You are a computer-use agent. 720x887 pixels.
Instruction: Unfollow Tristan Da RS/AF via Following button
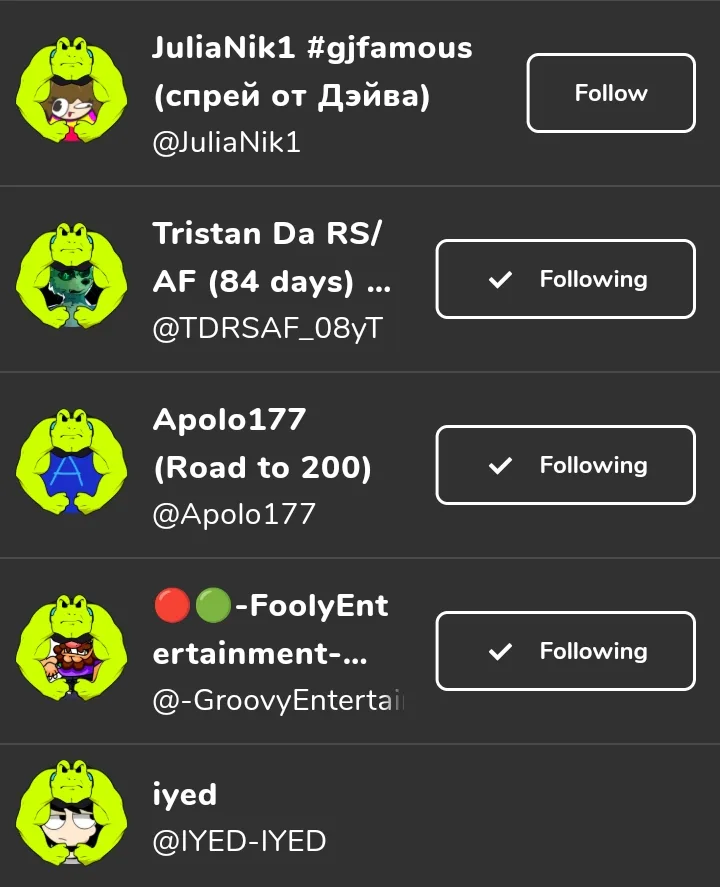click(566, 279)
